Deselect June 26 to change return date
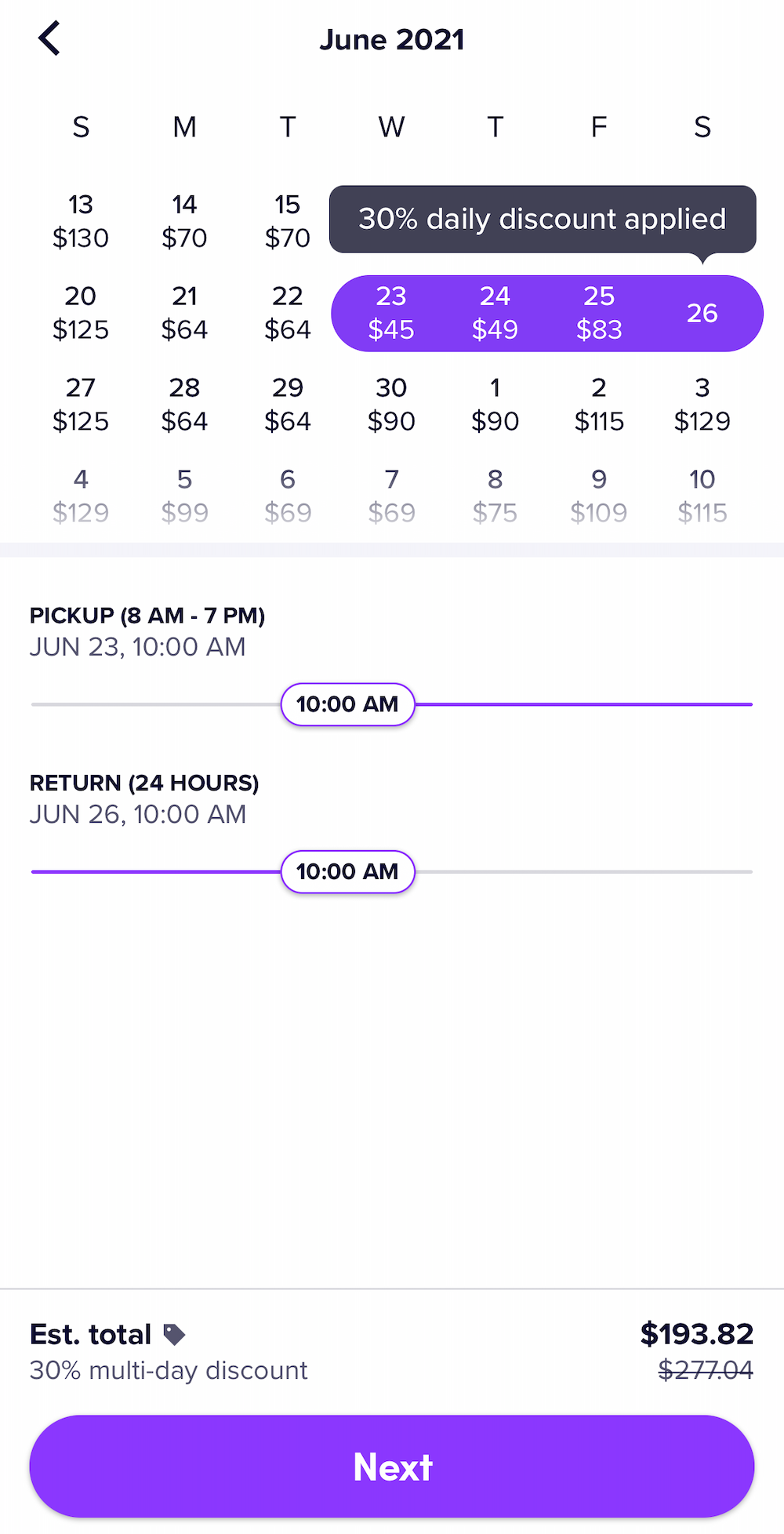 point(702,313)
